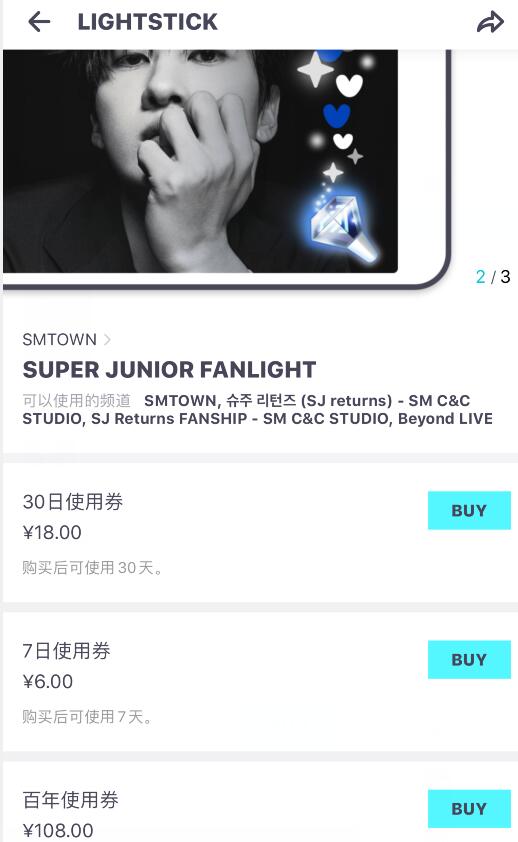This screenshot has width=518, height=842.
Task: Open the lightstick preview image
Action: pos(200,161)
